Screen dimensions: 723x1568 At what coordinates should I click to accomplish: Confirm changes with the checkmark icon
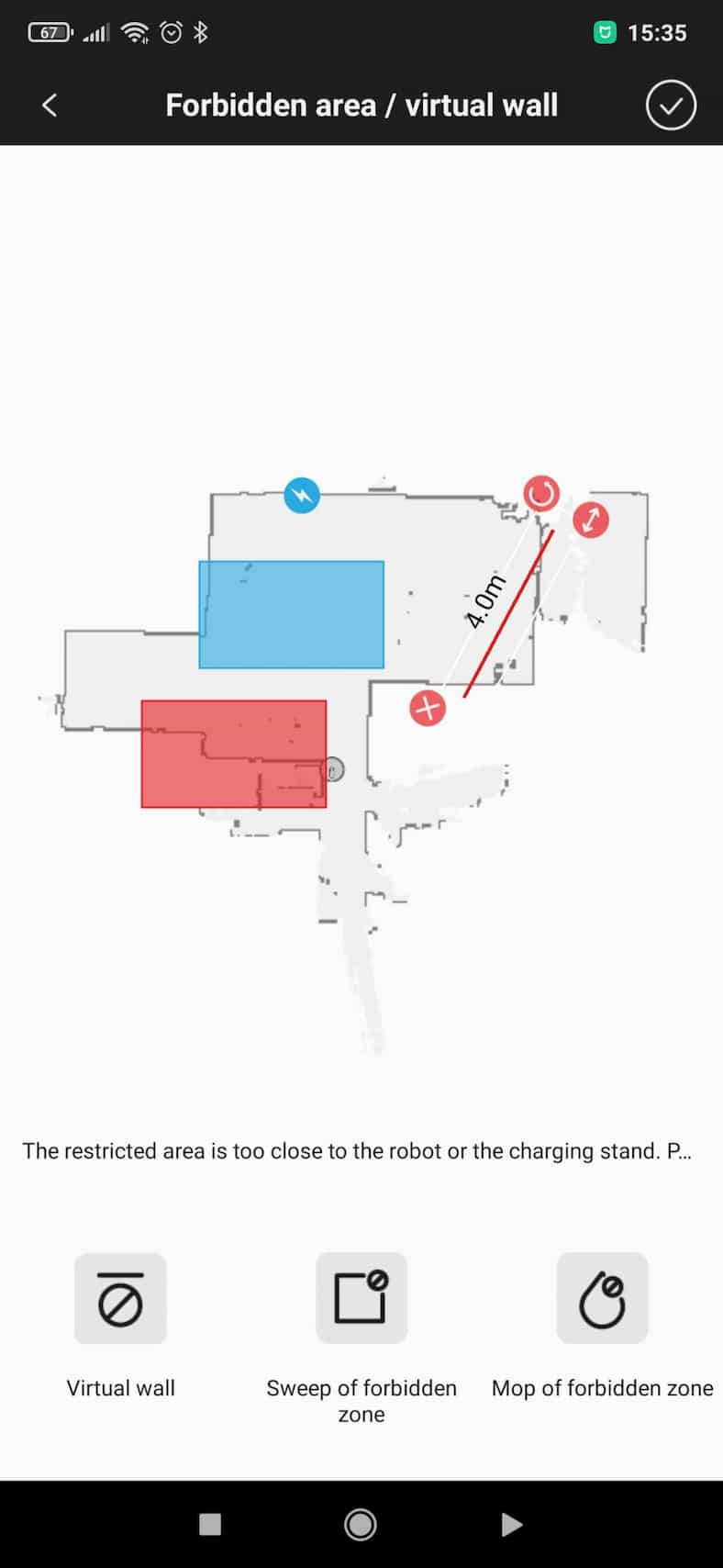click(671, 106)
